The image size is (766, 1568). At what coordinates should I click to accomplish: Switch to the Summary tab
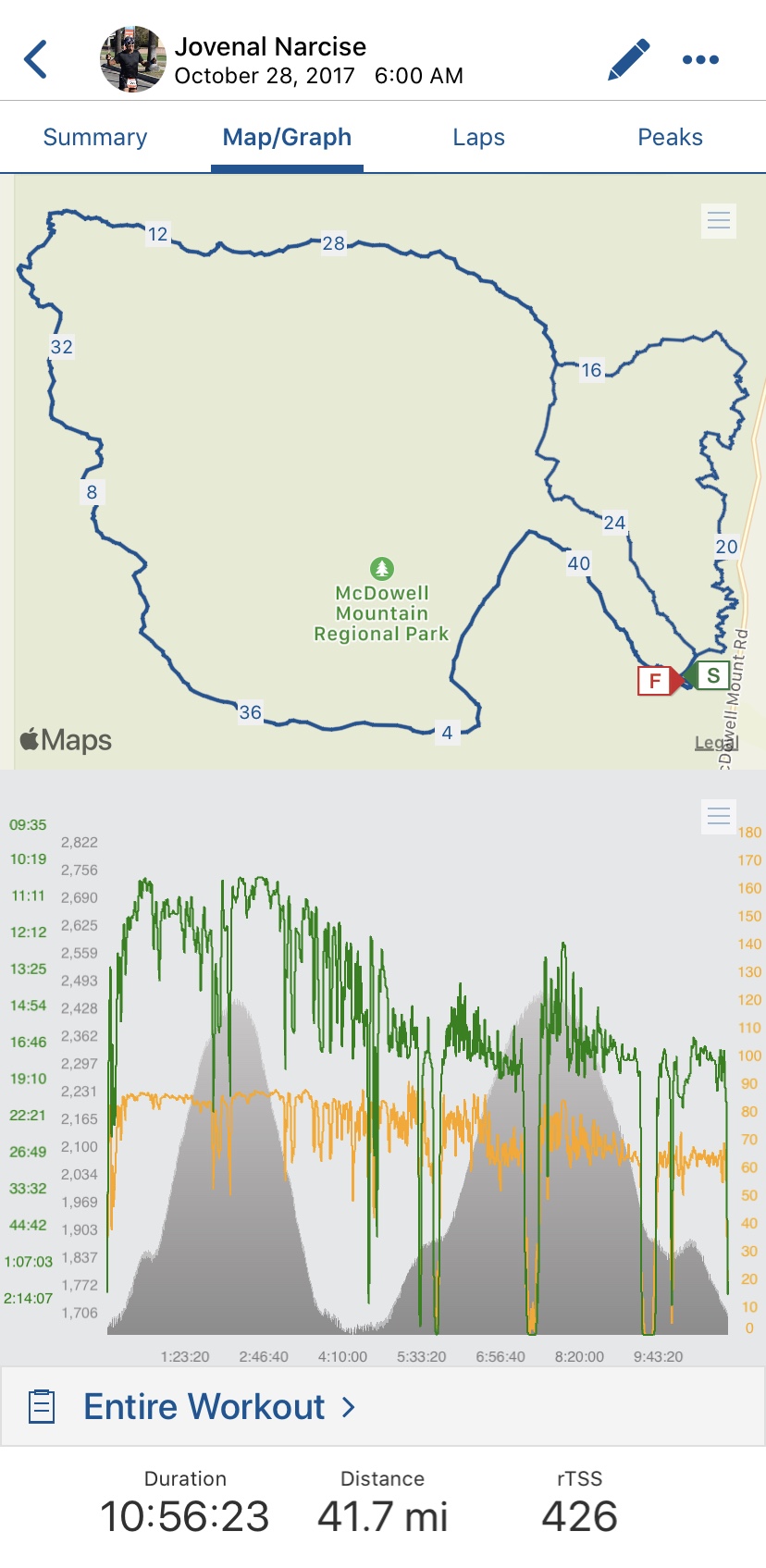95,137
